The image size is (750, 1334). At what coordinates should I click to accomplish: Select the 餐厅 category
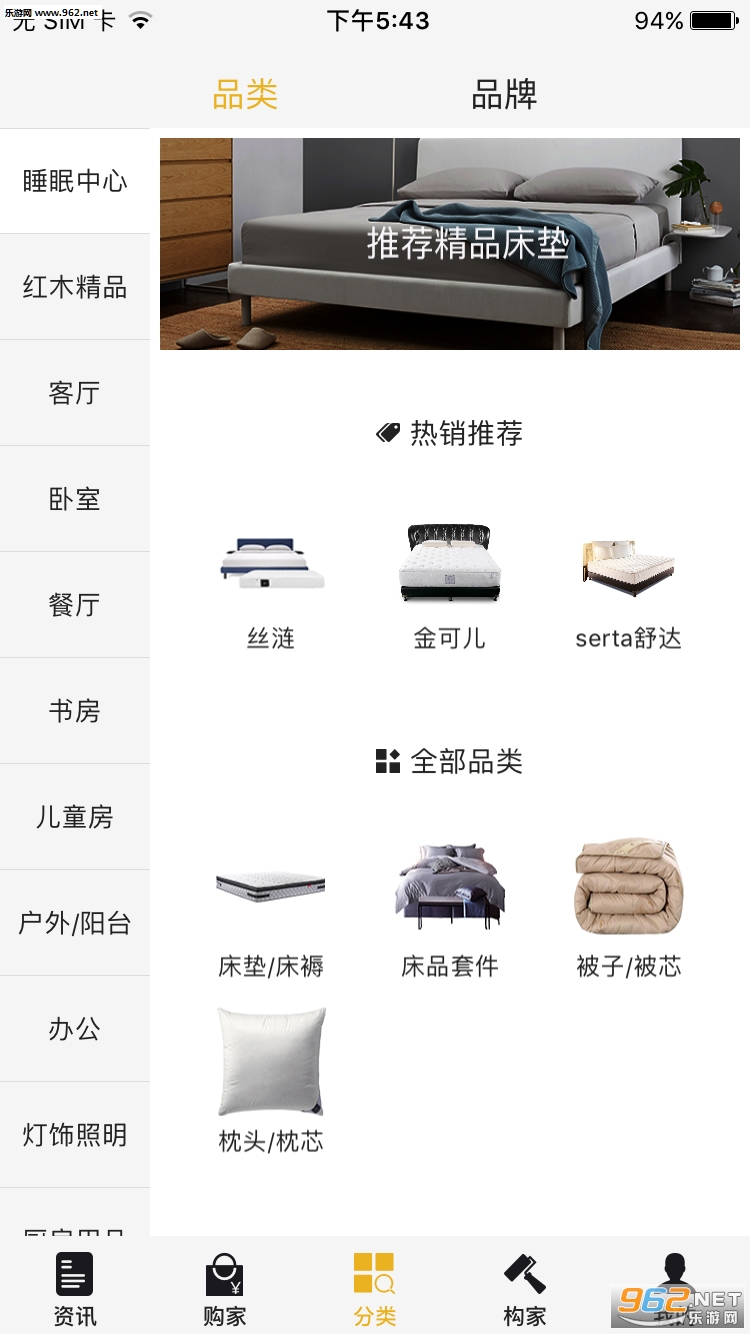click(x=75, y=605)
